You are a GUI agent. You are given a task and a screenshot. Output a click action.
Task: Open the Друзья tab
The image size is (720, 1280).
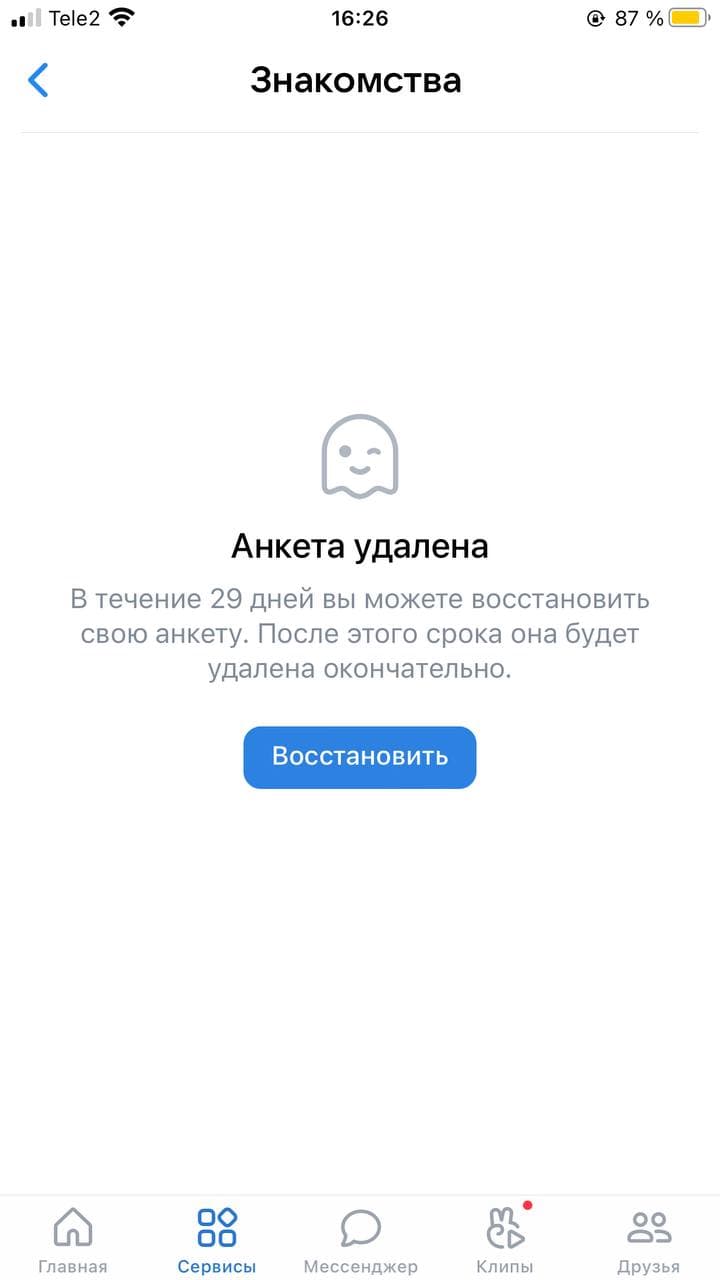(648, 1238)
